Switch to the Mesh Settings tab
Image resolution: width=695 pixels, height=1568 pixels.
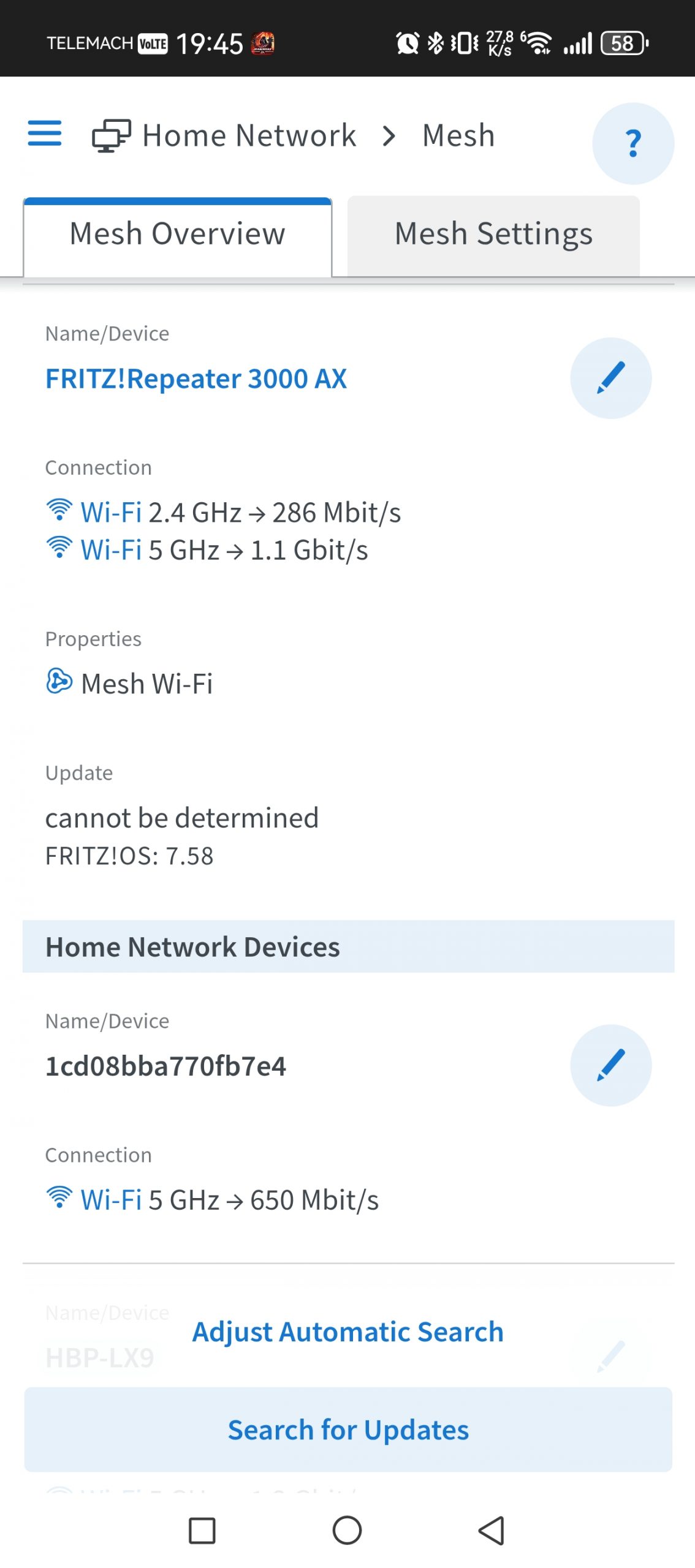click(493, 235)
